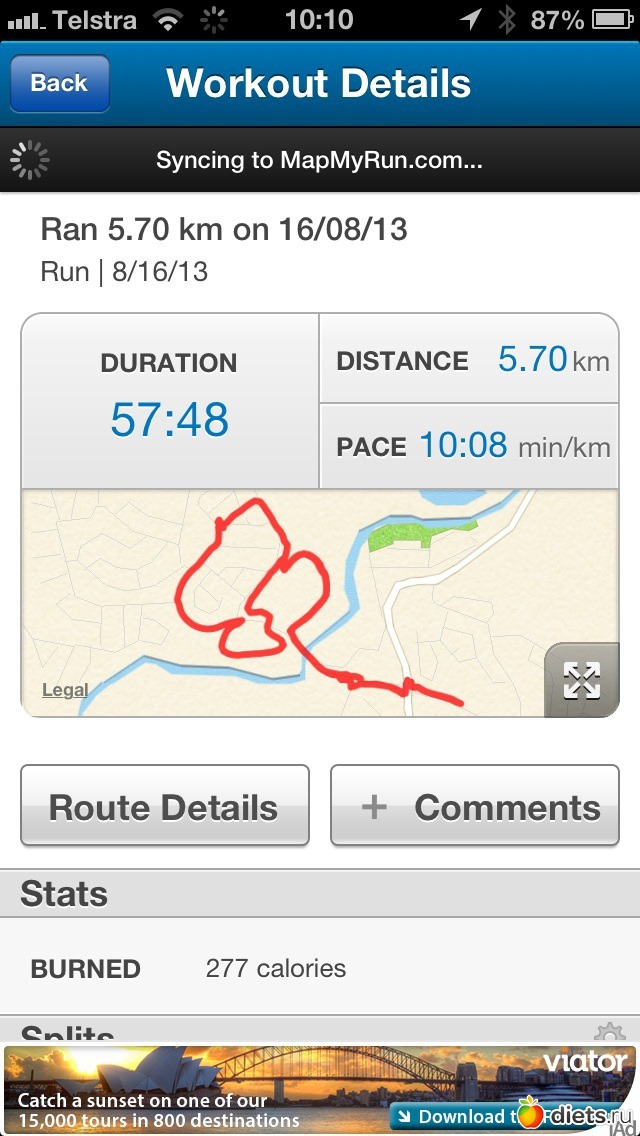The width and height of the screenshot is (640, 1136).
Task: Add Comments to this workout
Action: point(475,807)
